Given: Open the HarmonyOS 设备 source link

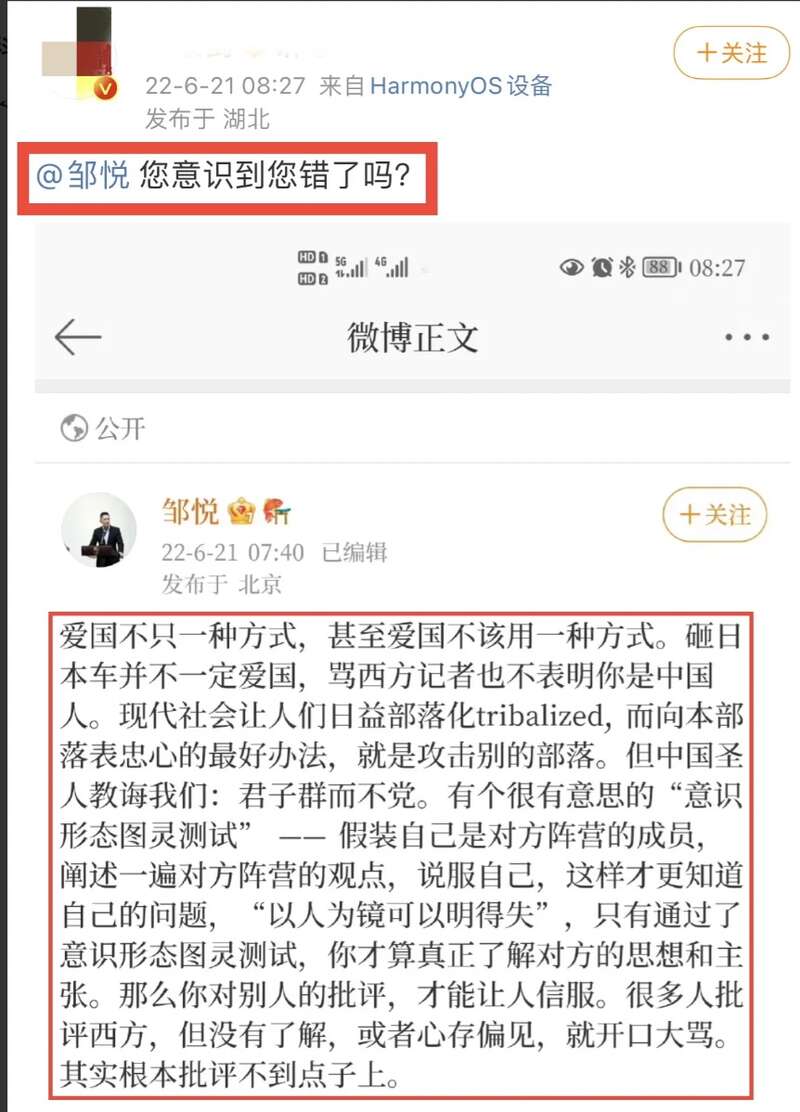Looking at the screenshot, I should click(461, 86).
